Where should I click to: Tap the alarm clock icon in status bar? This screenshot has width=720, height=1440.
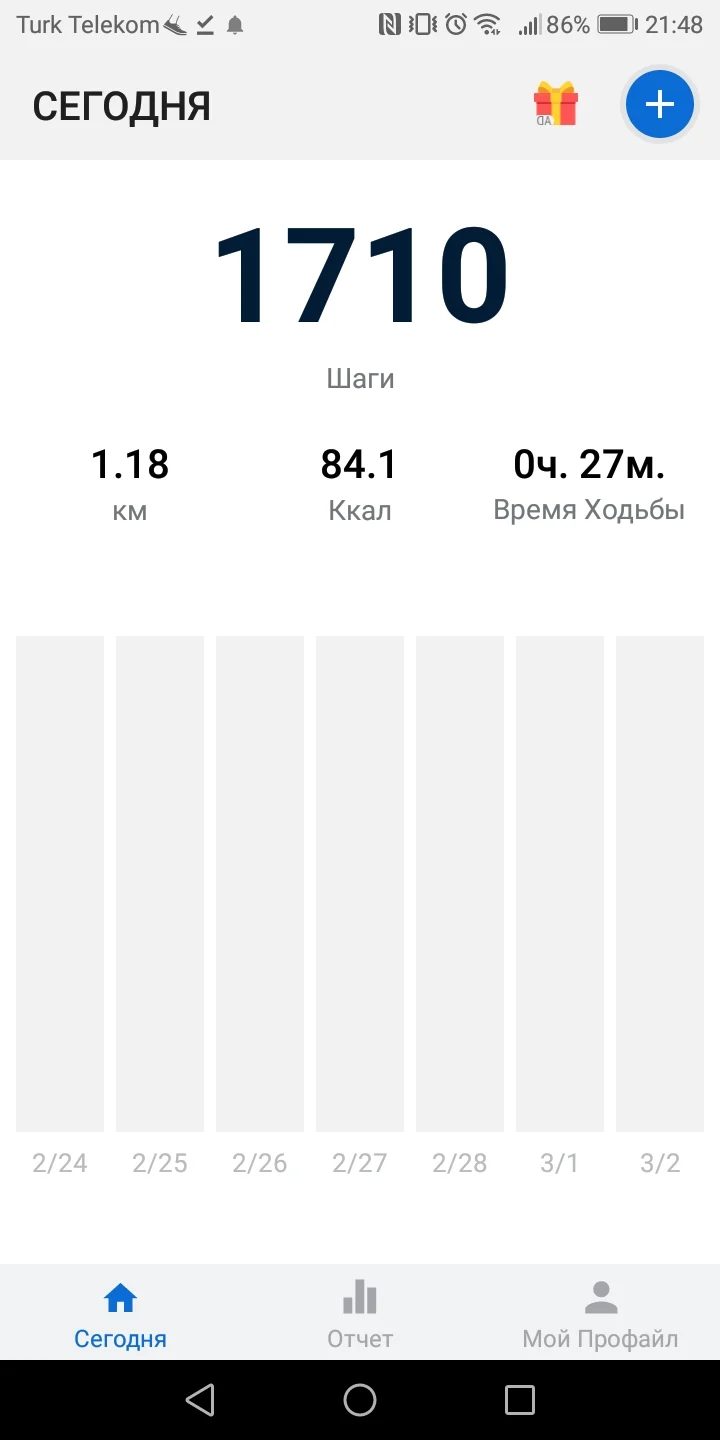(457, 22)
